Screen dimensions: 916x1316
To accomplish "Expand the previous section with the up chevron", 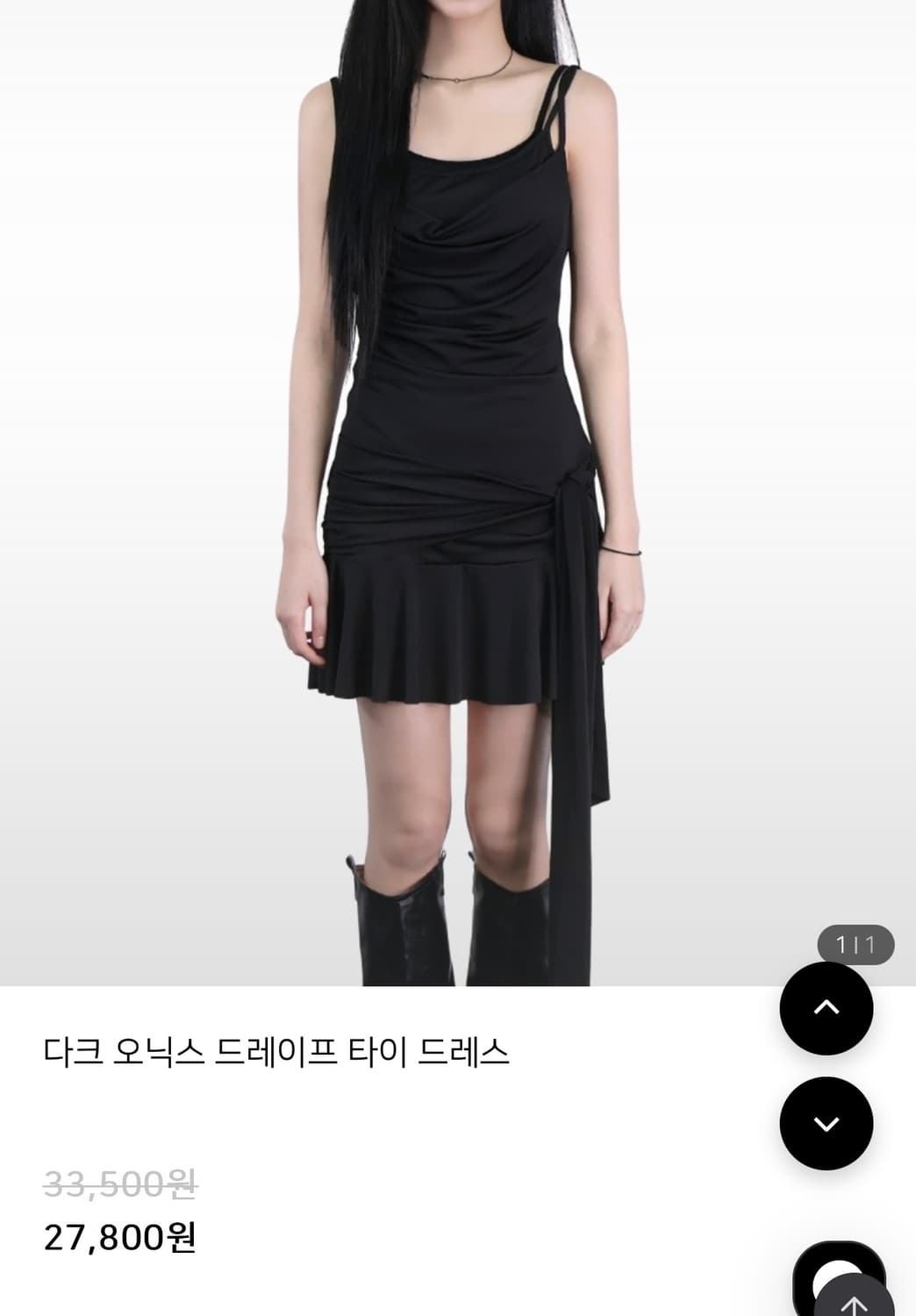I will 827,1009.
